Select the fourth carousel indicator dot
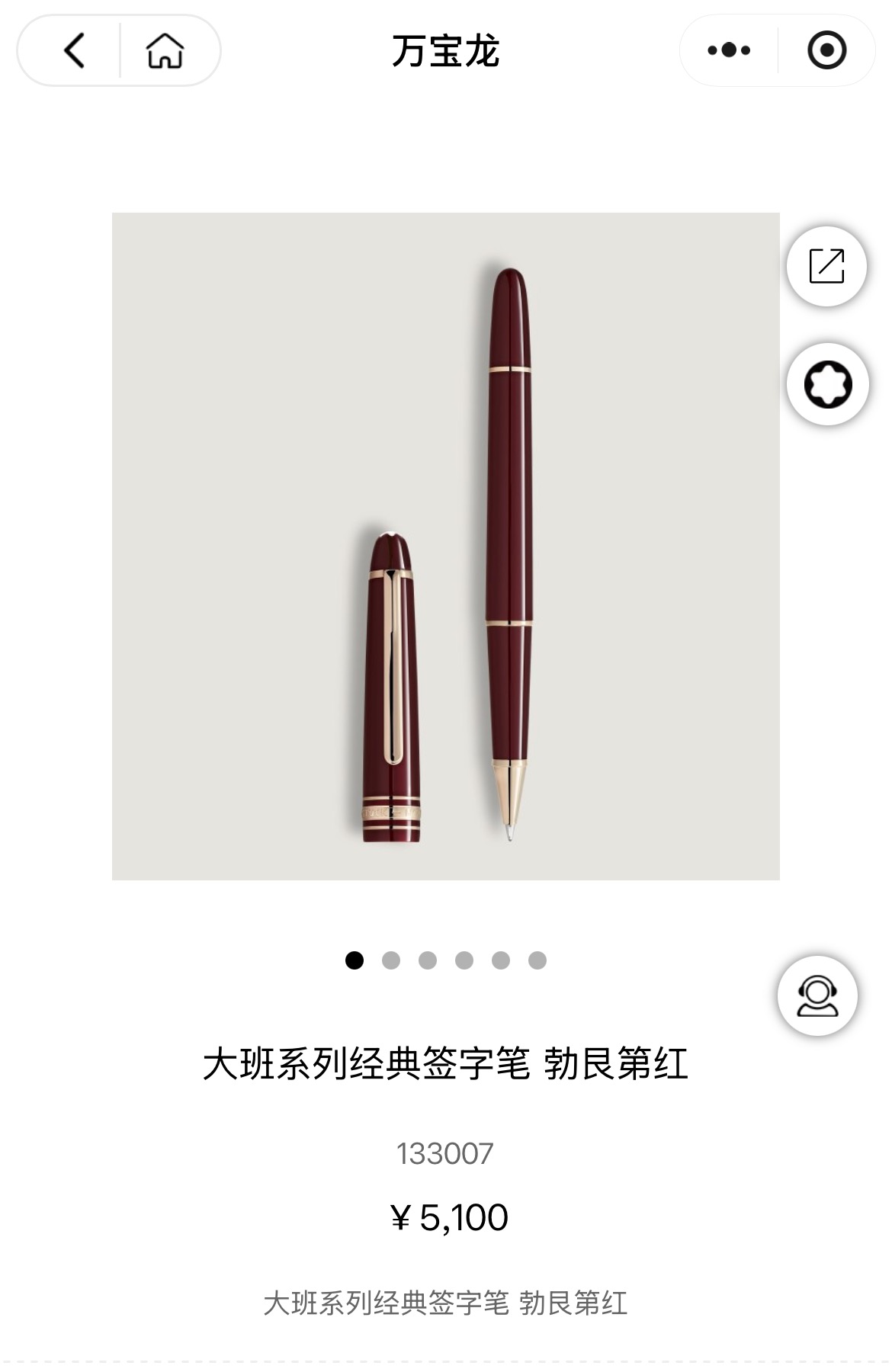This screenshot has height=1372, width=892. (x=464, y=961)
